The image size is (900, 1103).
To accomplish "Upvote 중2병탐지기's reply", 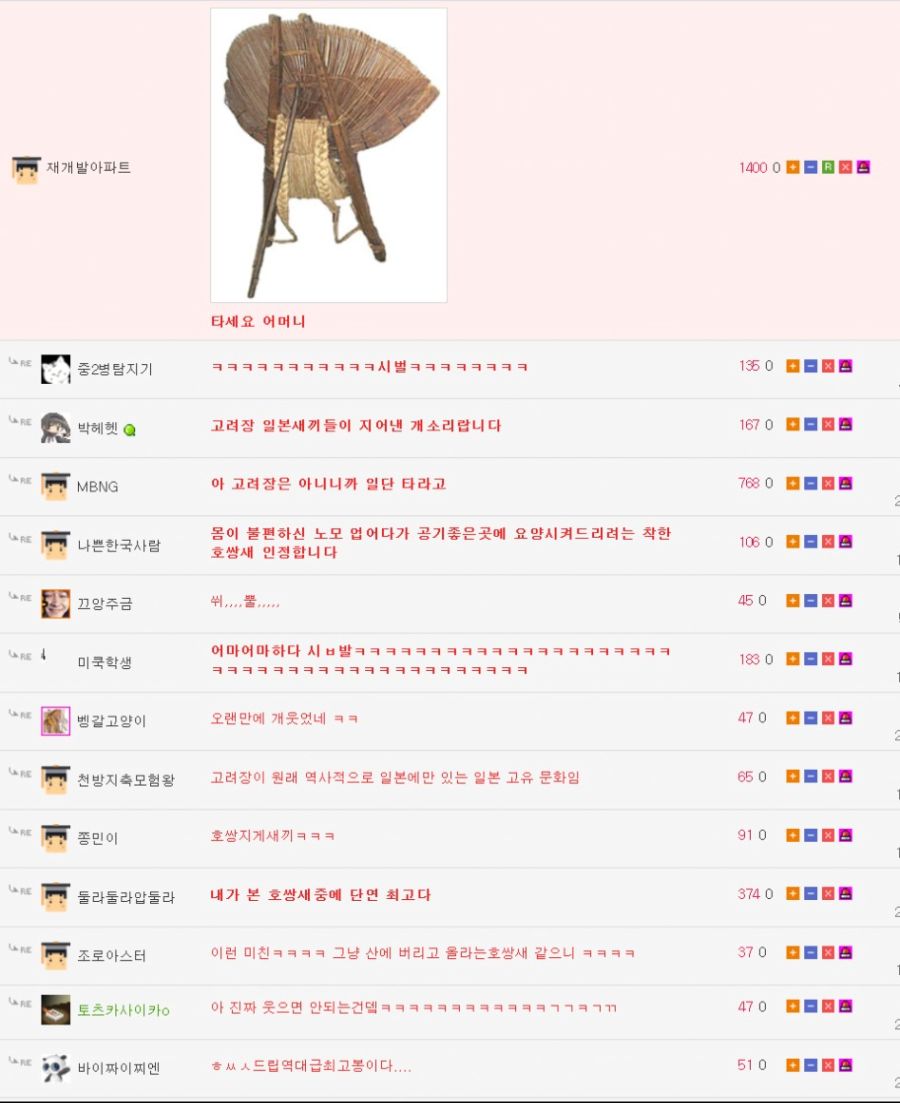I will coord(792,366).
